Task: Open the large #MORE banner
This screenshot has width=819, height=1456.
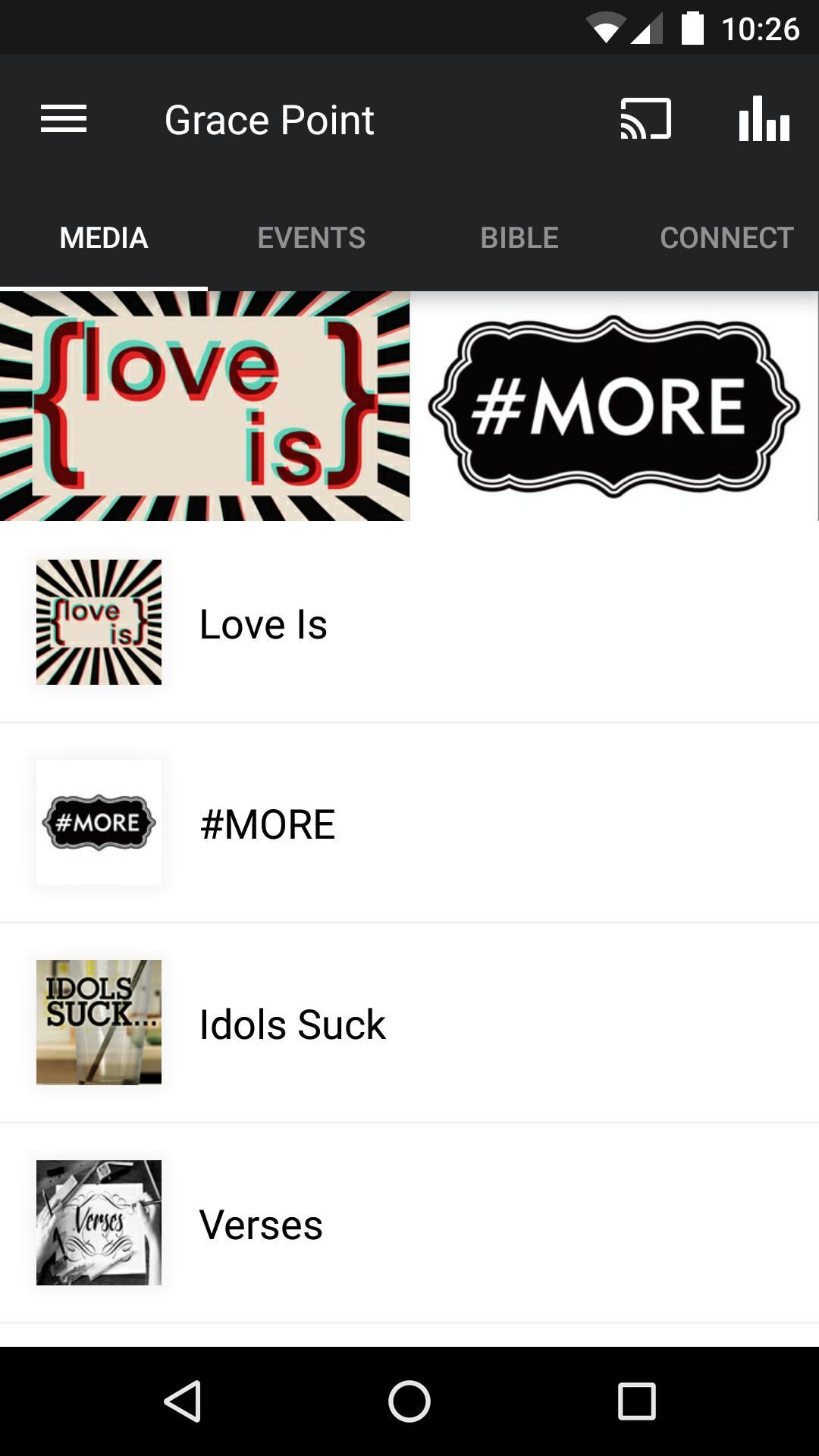Action: pos(614,406)
